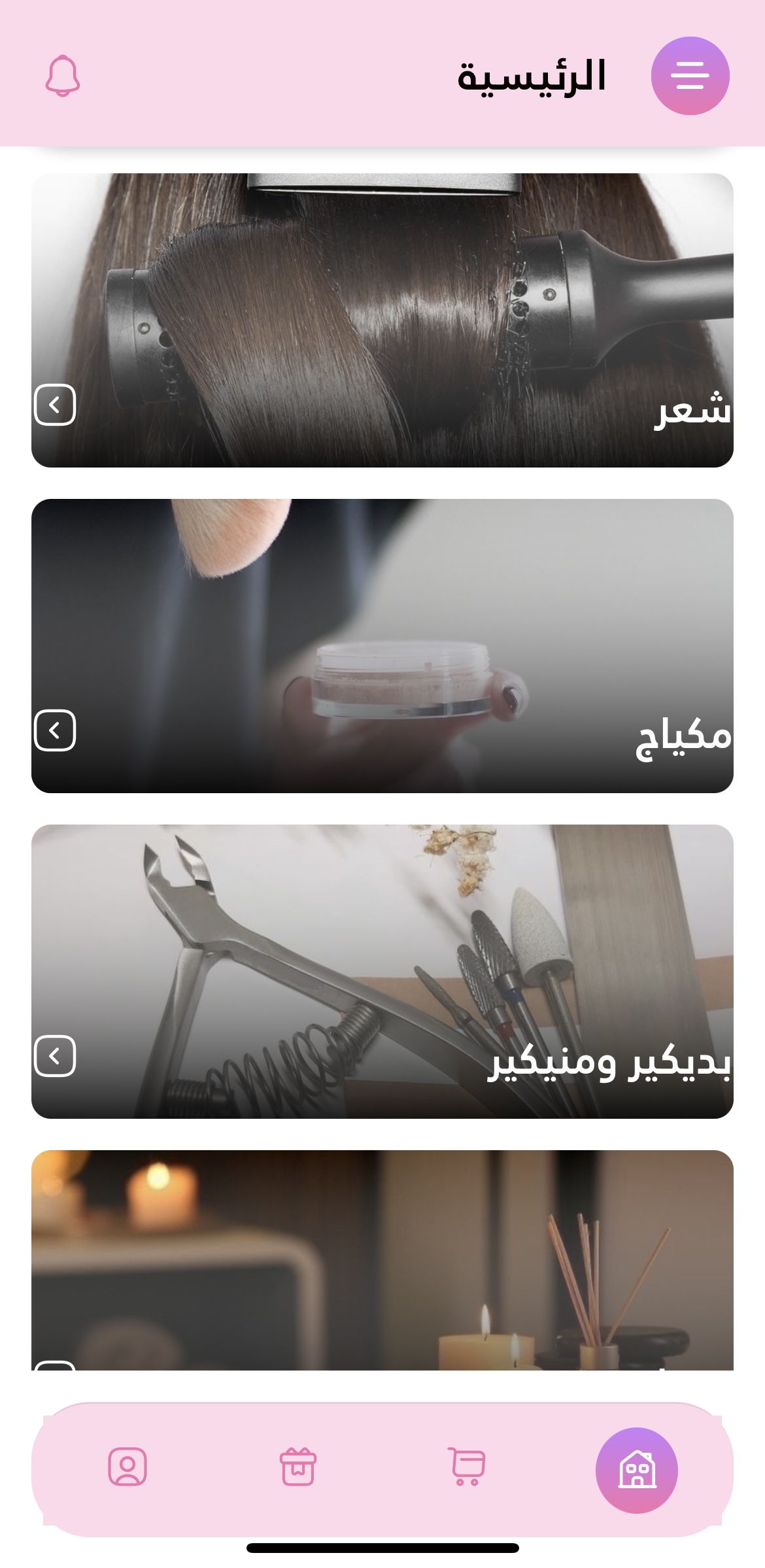The image size is (765, 1568).
Task: Switch to the home tab
Action: click(x=636, y=1470)
